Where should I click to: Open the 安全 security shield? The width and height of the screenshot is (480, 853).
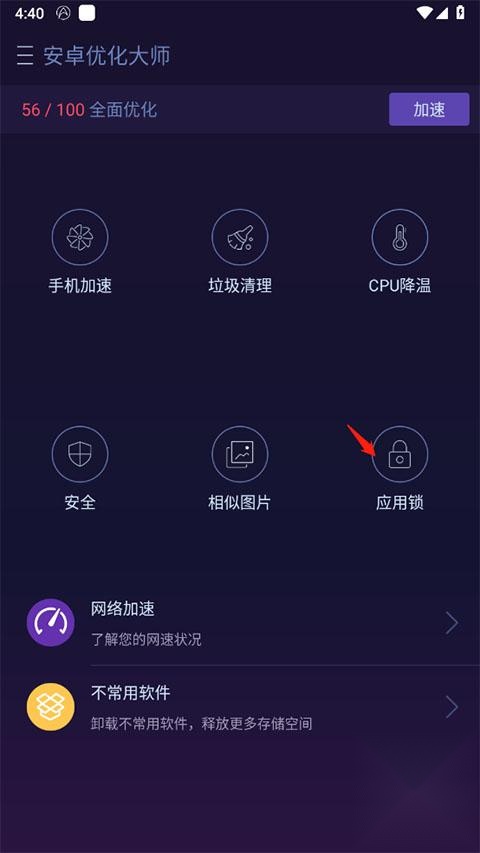(80, 469)
